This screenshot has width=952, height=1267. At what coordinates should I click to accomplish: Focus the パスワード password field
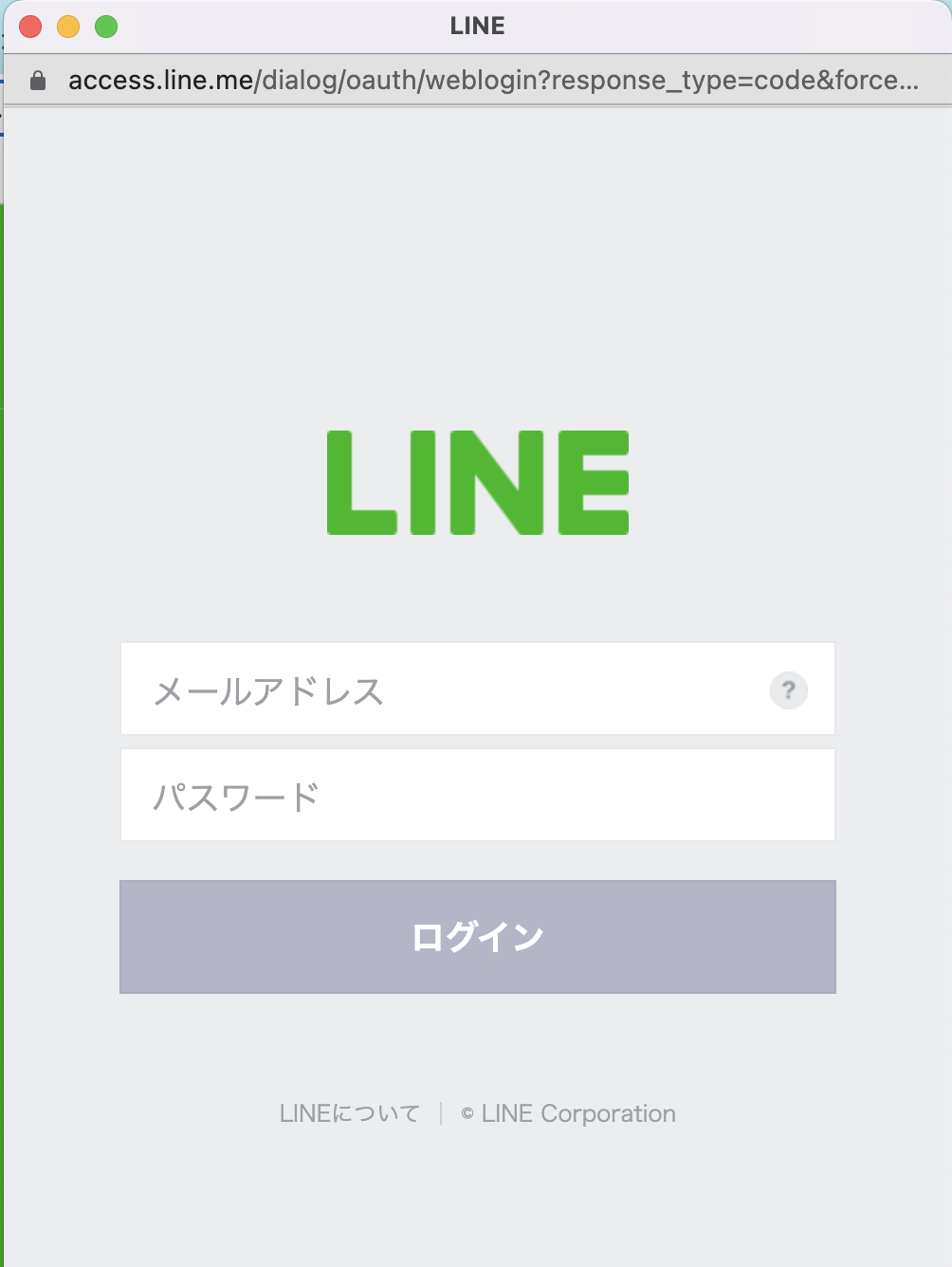[x=477, y=796]
